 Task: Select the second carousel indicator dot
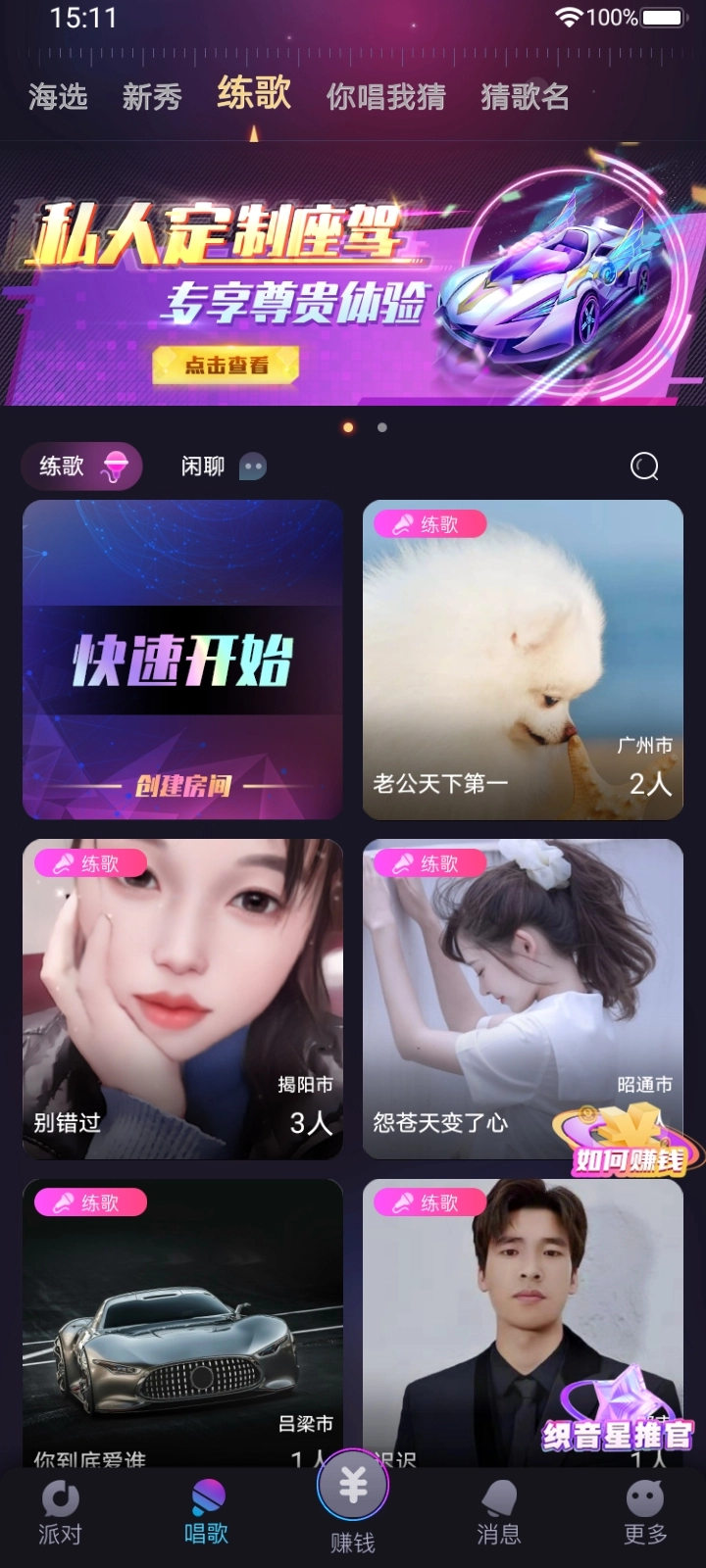pyautogui.click(x=381, y=428)
